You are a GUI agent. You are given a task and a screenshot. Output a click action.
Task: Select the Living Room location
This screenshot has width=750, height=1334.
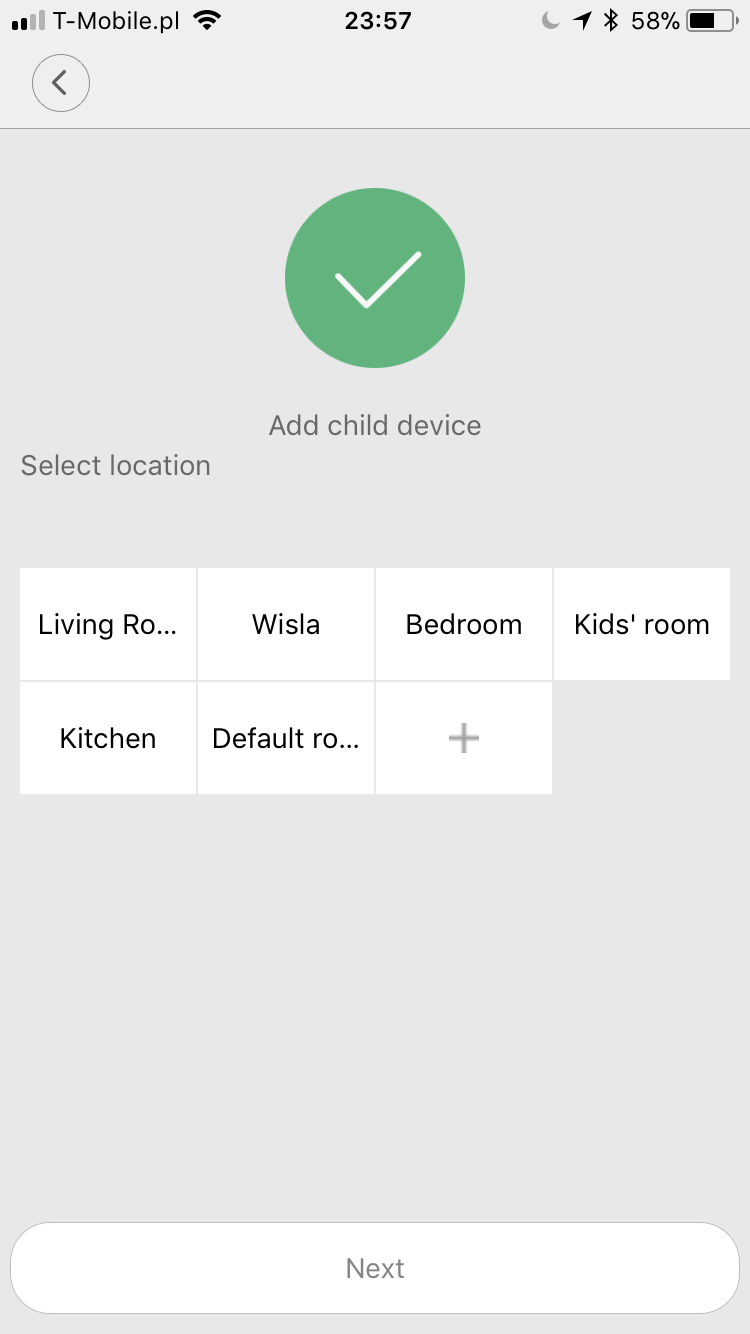[x=108, y=625]
